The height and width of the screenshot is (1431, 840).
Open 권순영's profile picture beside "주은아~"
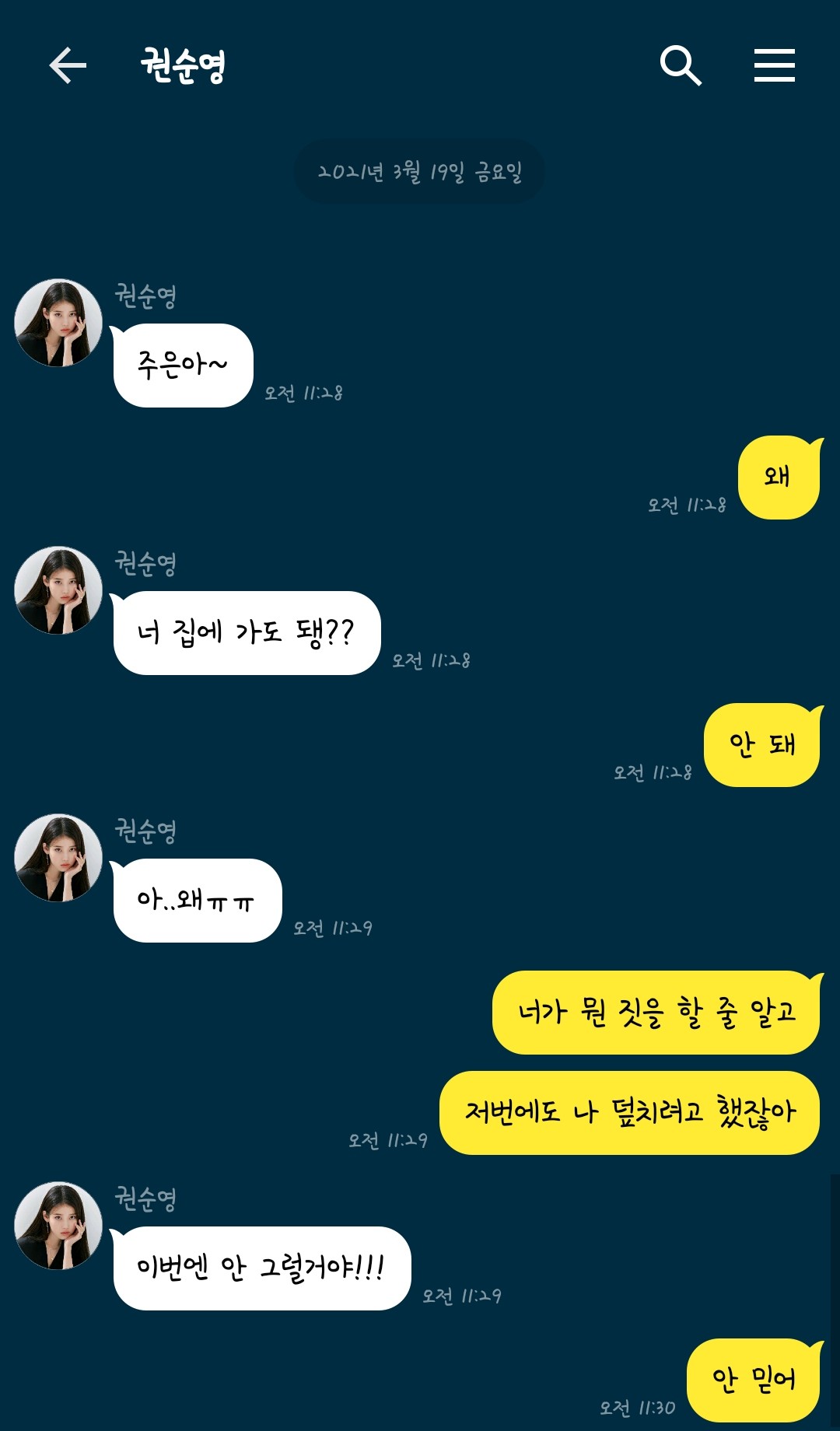[58, 323]
